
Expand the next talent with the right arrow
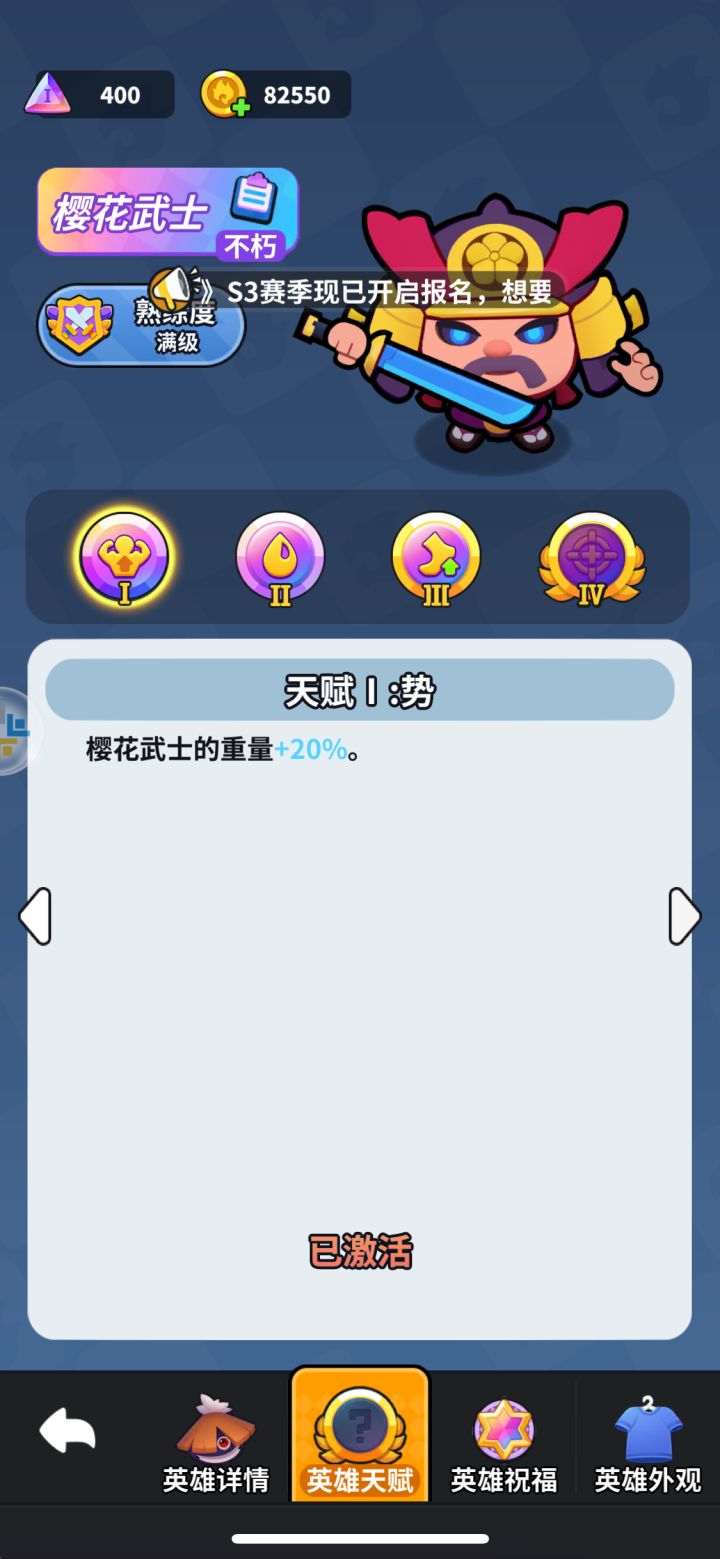[685, 916]
